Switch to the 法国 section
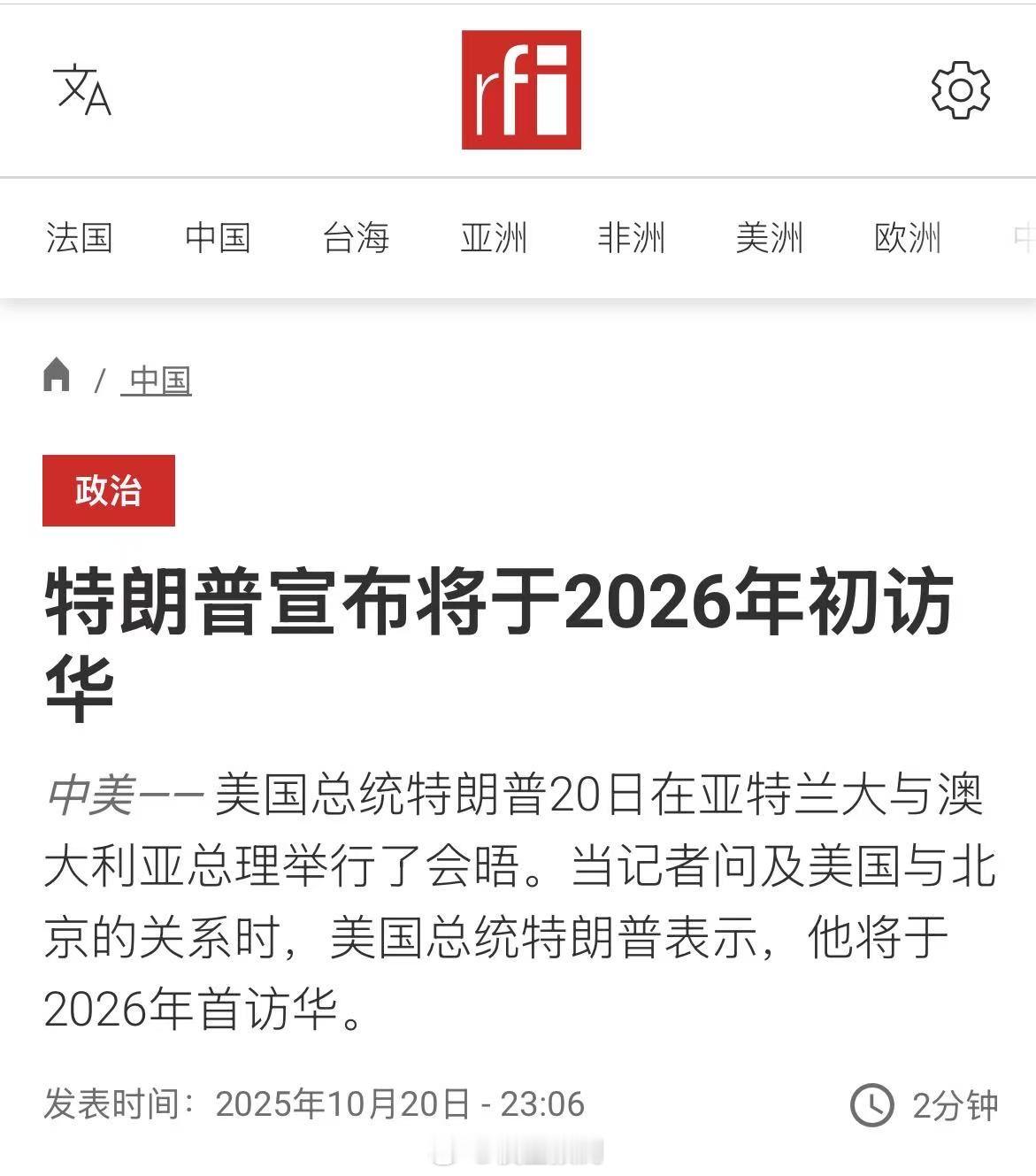The height and width of the screenshot is (1176, 1036). (79, 238)
